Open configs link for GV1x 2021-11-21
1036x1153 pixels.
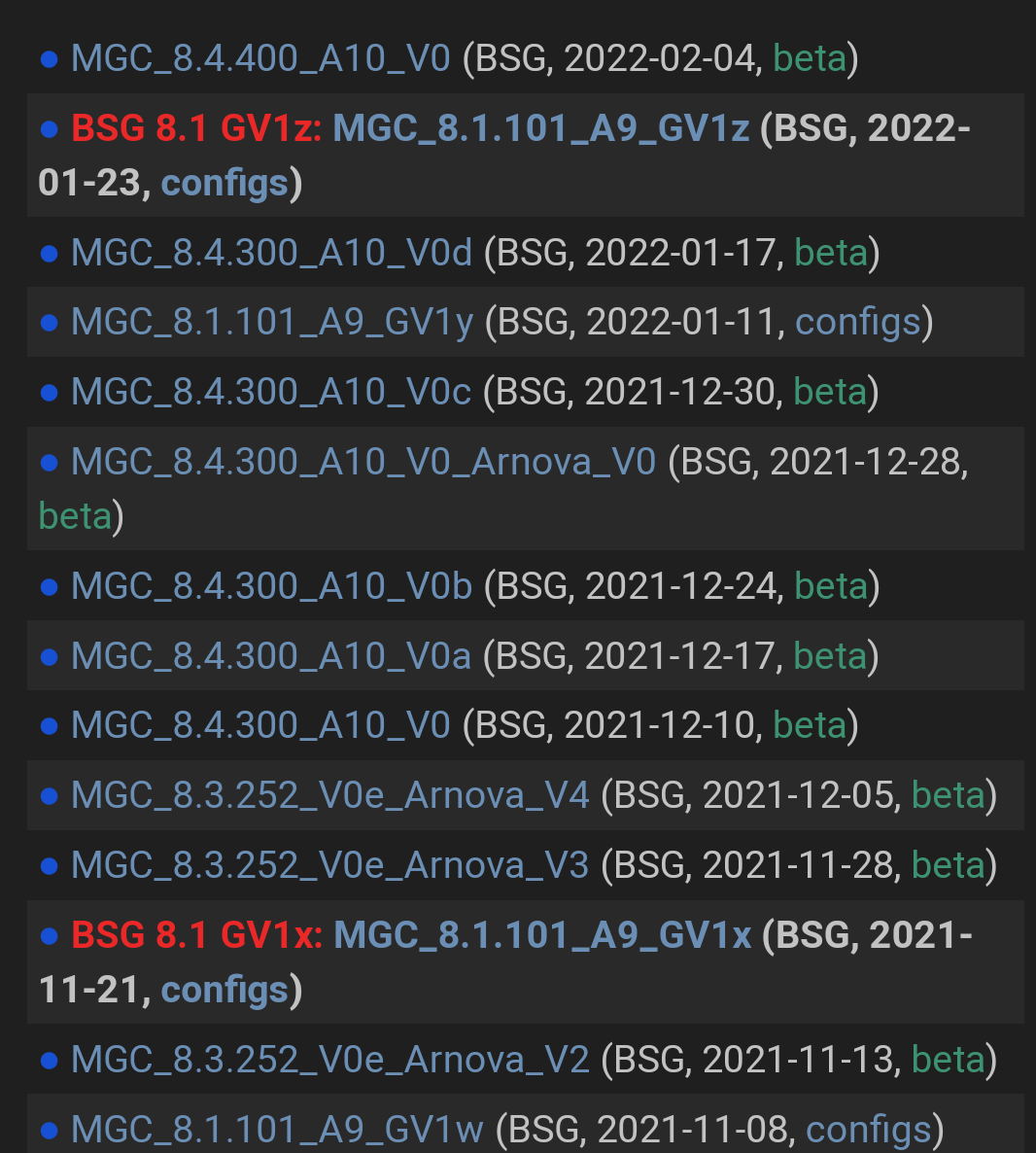point(224,990)
